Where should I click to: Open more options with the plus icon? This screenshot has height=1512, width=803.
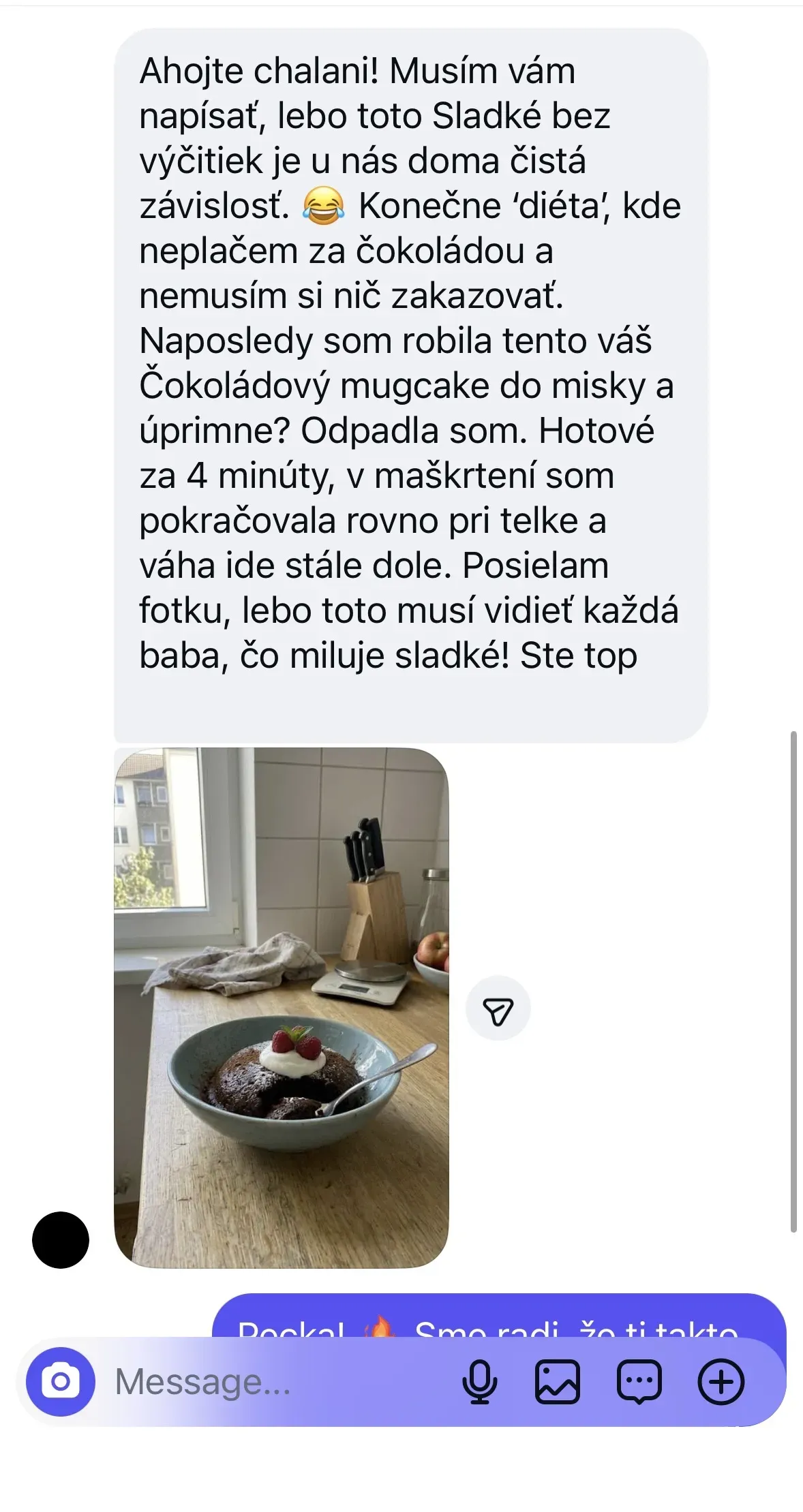pyautogui.click(x=721, y=1382)
